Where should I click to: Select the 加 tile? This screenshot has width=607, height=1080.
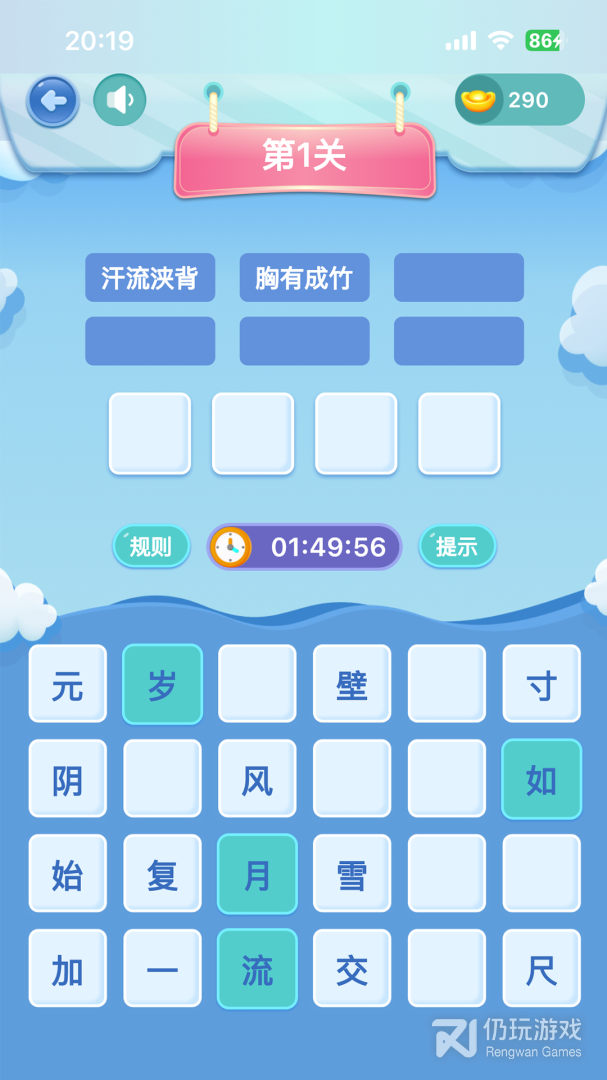pos(68,968)
